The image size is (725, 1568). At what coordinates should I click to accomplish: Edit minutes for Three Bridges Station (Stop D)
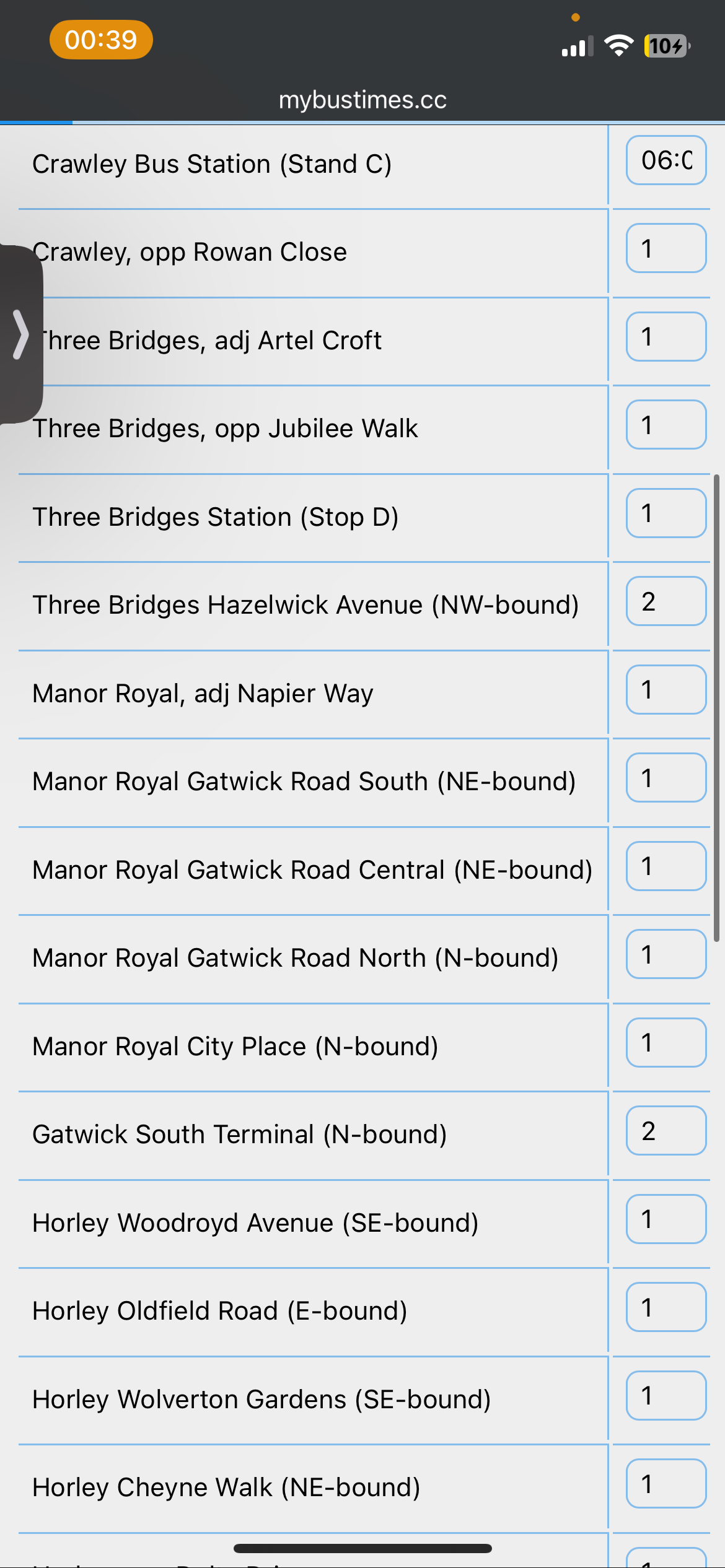coord(666,513)
